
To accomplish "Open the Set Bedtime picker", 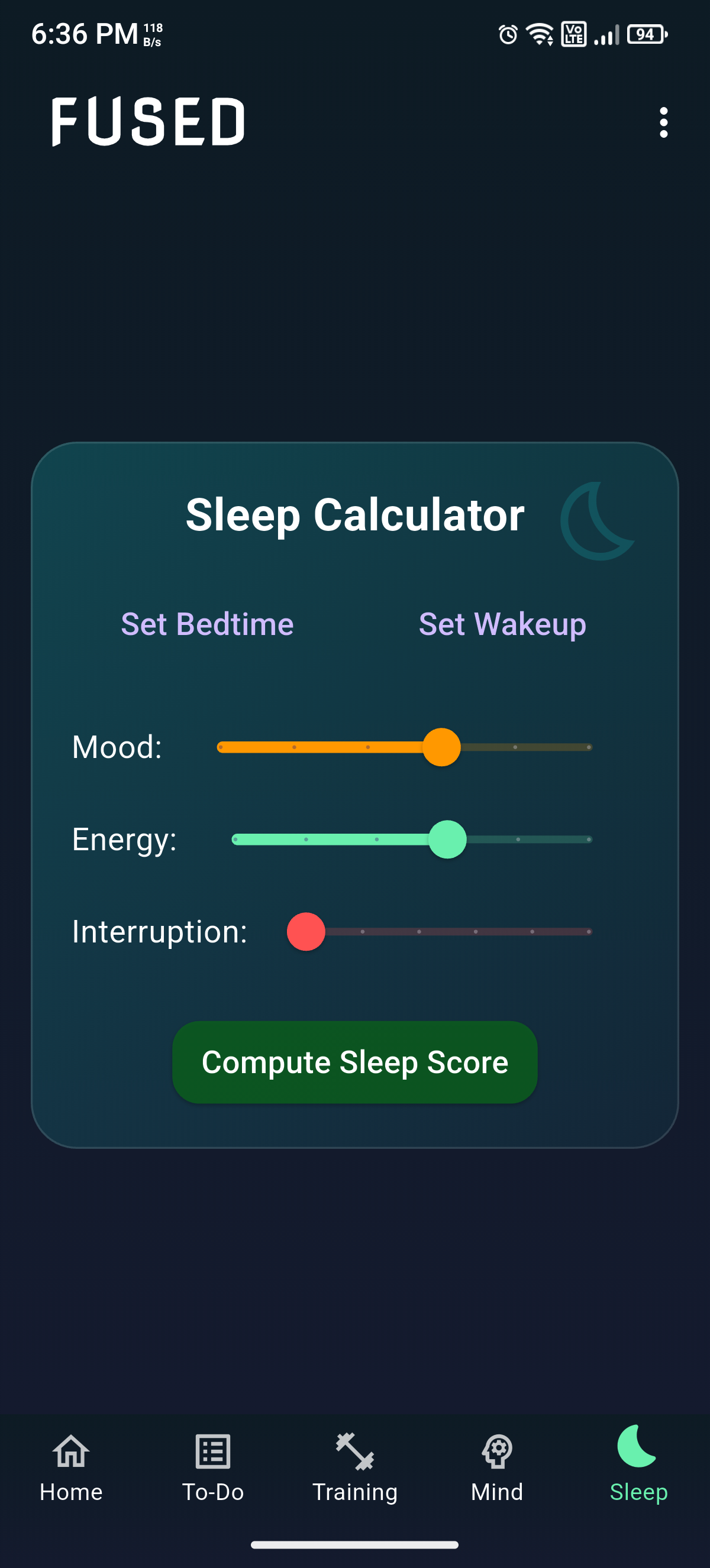I will [x=206, y=624].
